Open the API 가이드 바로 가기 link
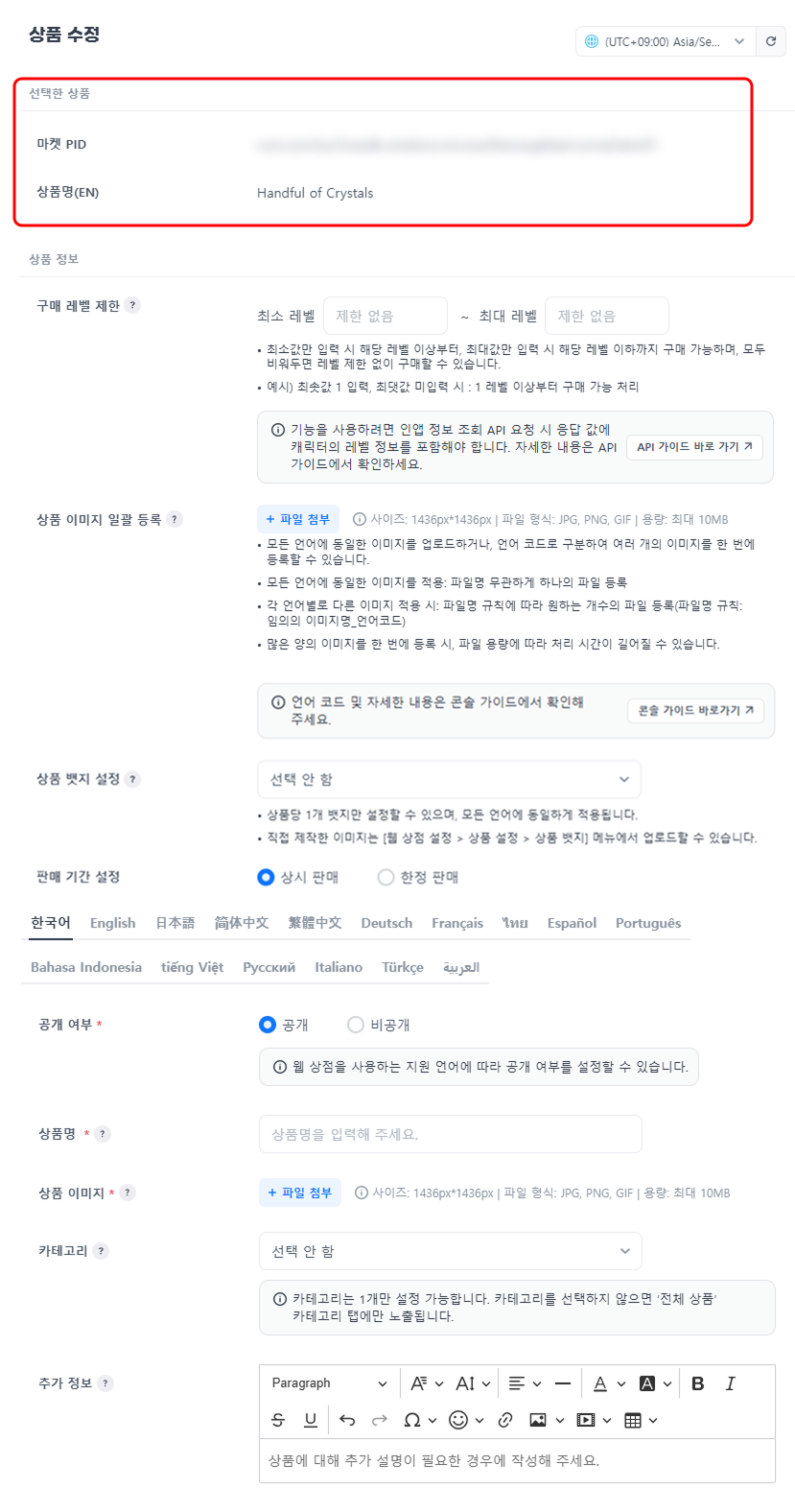Screen dimensions: 795x1512 (695, 447)
